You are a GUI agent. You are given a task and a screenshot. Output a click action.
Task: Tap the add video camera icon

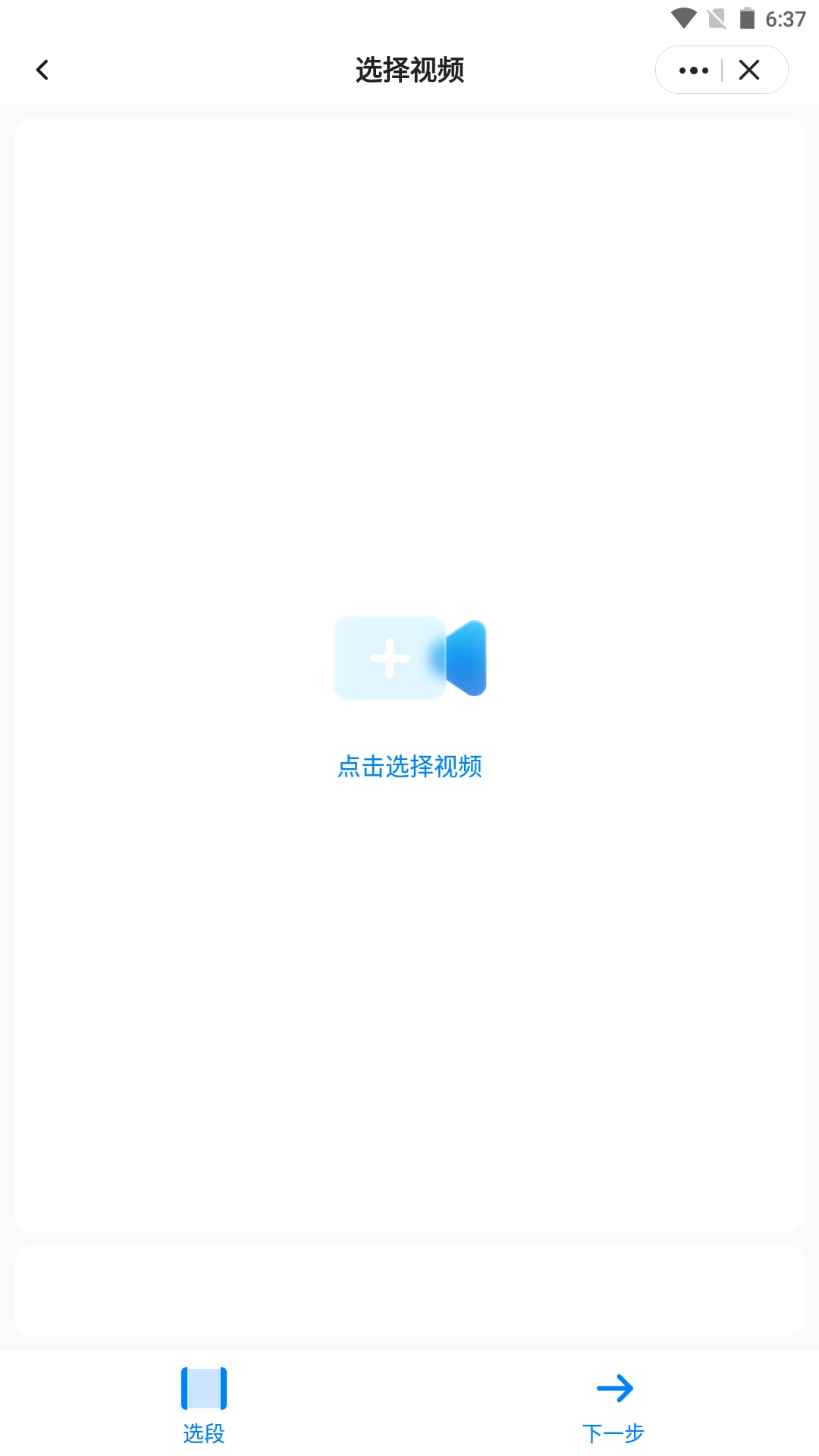(409, 657)
